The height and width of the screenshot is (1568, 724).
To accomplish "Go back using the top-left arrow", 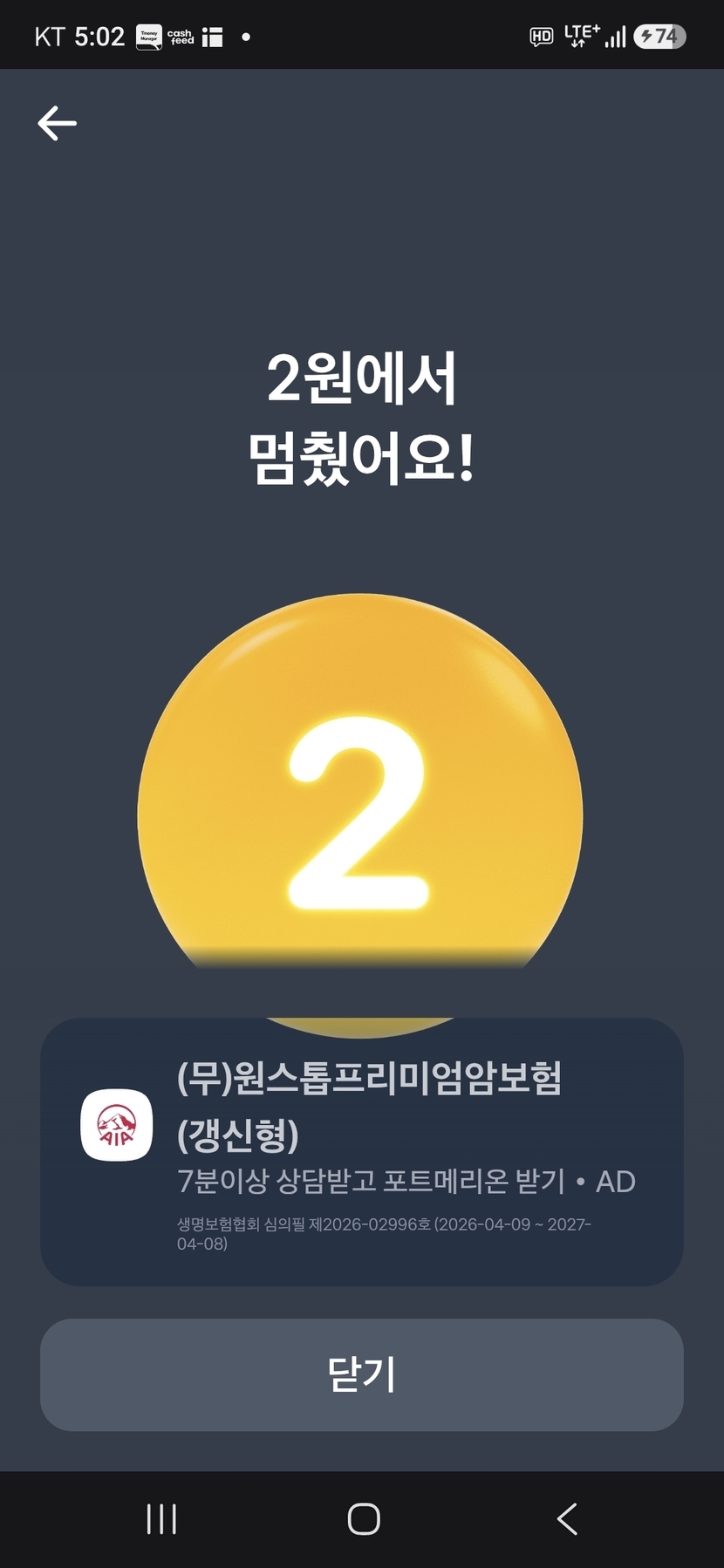I will (x=58, y=123).
